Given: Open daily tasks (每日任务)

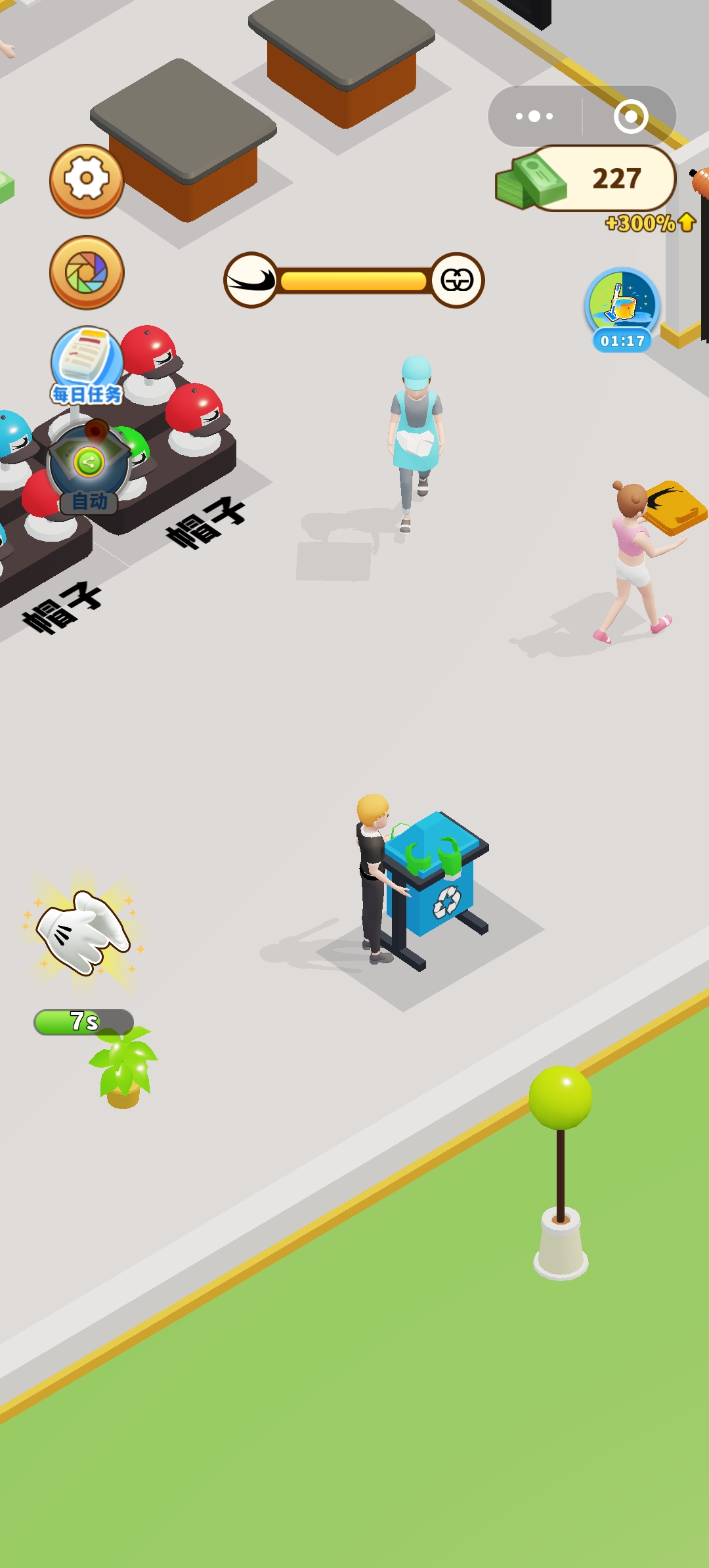Looking at the screenshot, I should tap(87, 364).
